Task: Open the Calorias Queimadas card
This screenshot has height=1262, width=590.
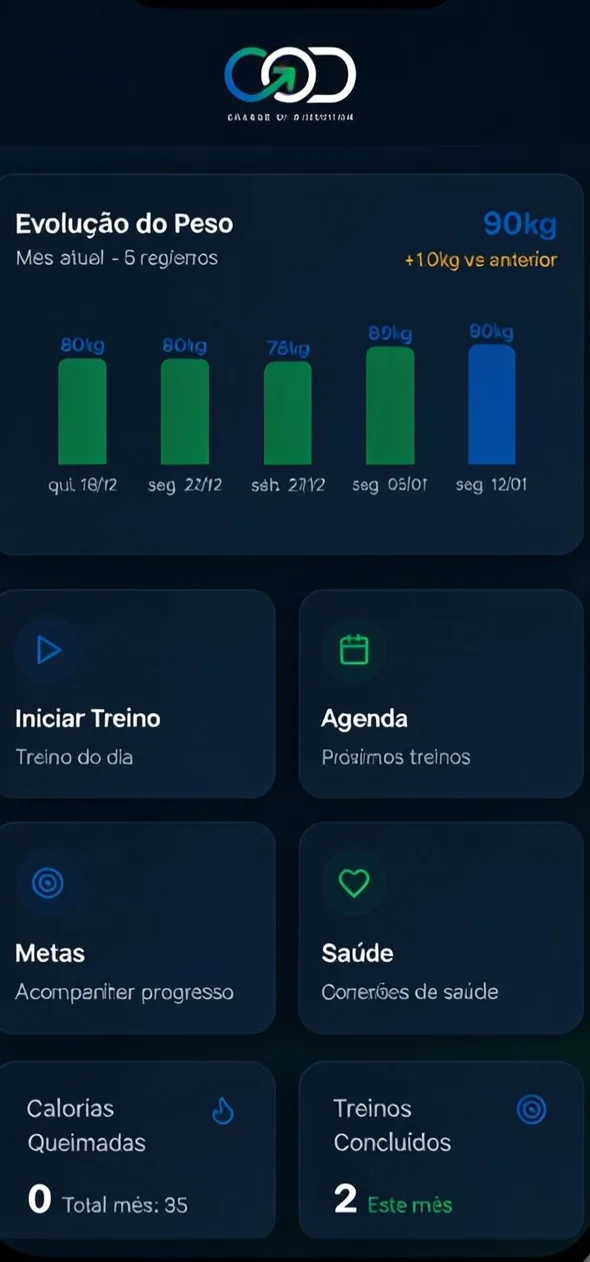Action: click(137, 1150)
